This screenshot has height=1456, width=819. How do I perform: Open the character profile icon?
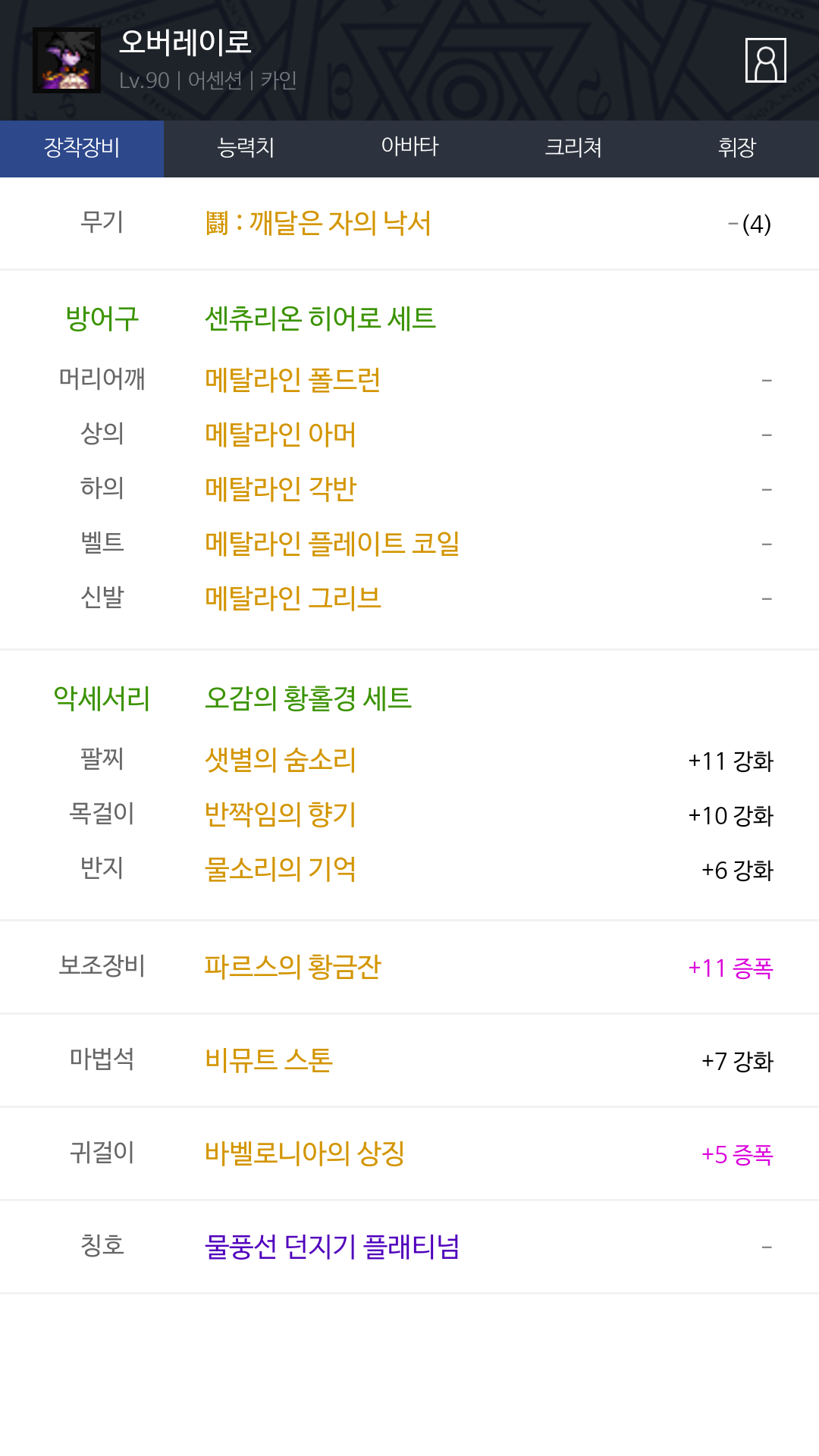pos(765,60)
